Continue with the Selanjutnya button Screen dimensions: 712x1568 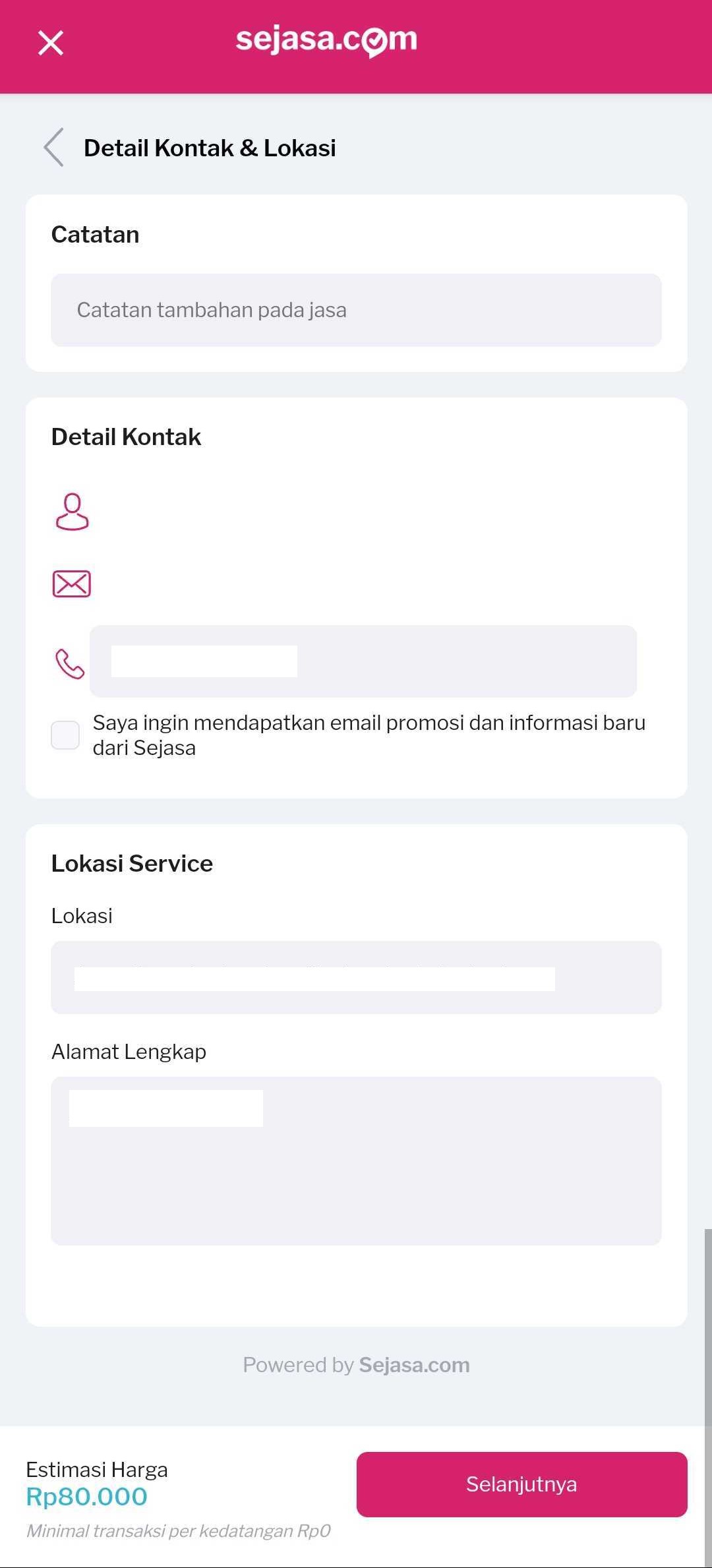pos(521,1484)
